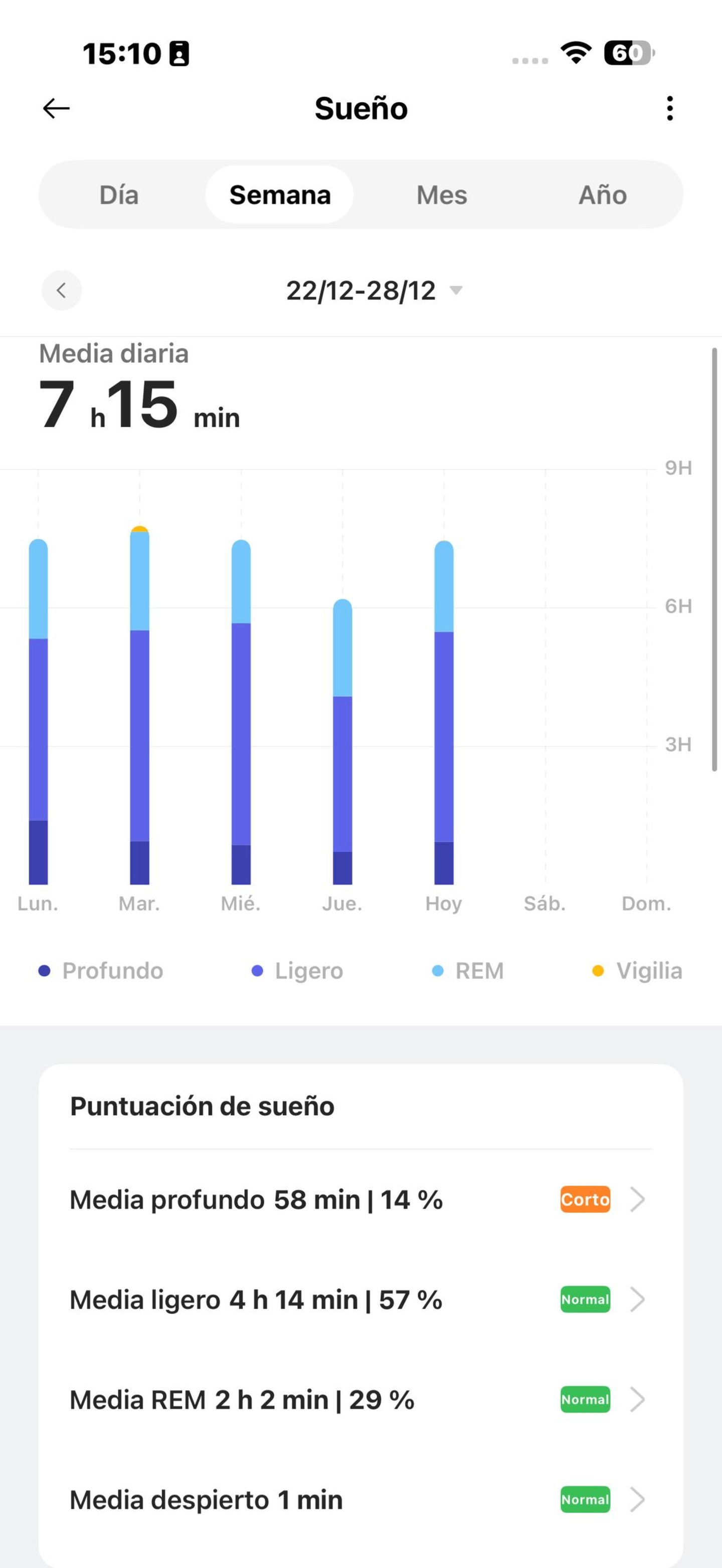Viewport: 722px width, 1568px height.
Task: Select the Semana tab
Action: pyautogui.click(x=279, y=195)
